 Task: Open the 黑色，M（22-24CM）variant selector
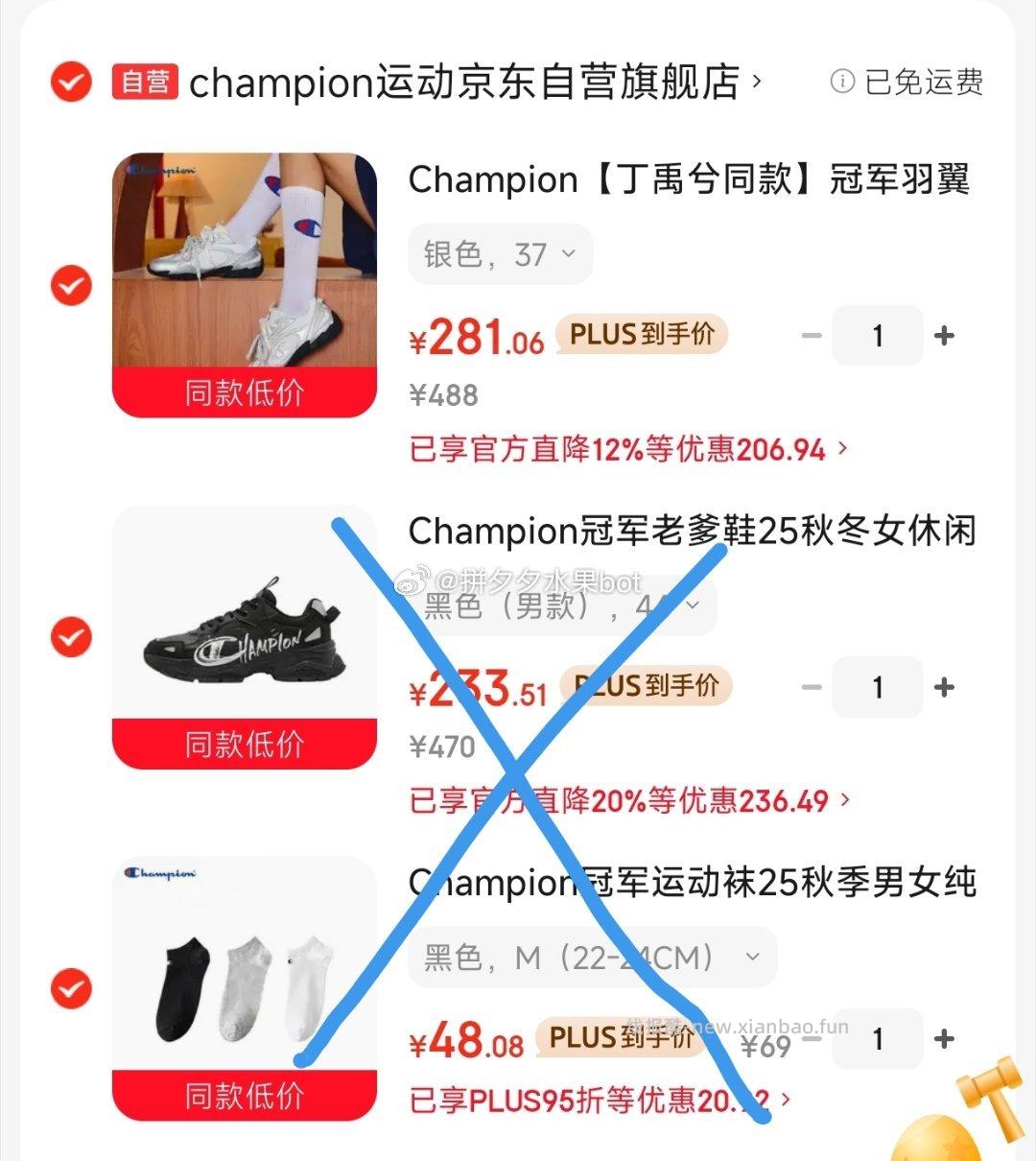(592, 956)
